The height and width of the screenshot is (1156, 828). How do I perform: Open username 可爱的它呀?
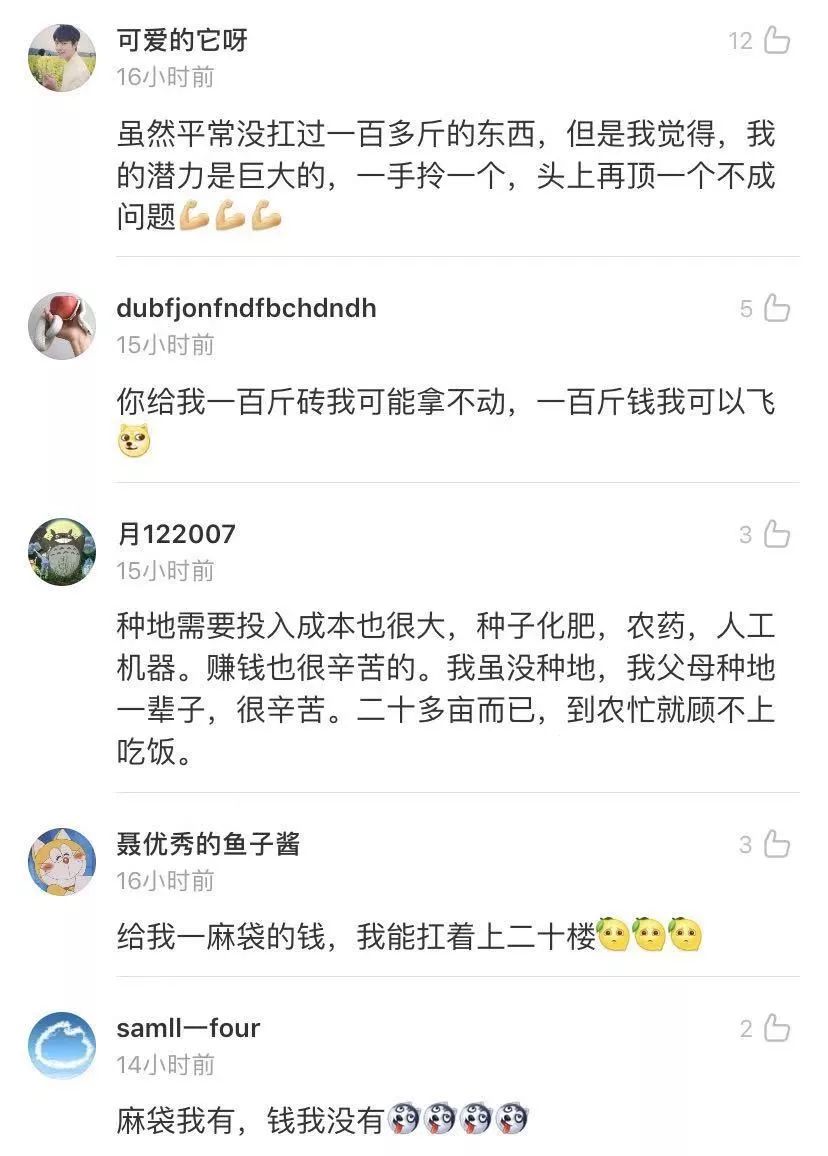pos(182,40)
